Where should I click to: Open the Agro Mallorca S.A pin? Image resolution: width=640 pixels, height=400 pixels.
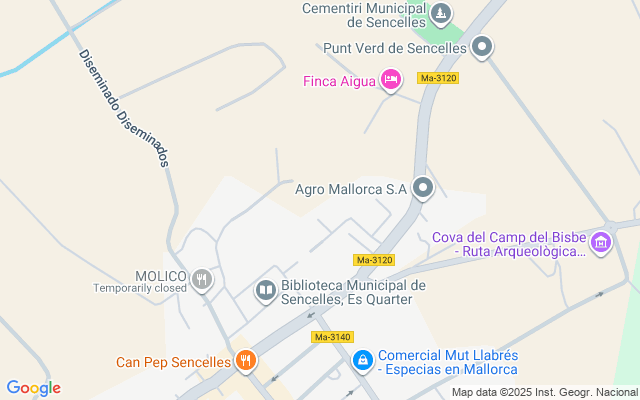pyautogui.click(x=423, y=187)
